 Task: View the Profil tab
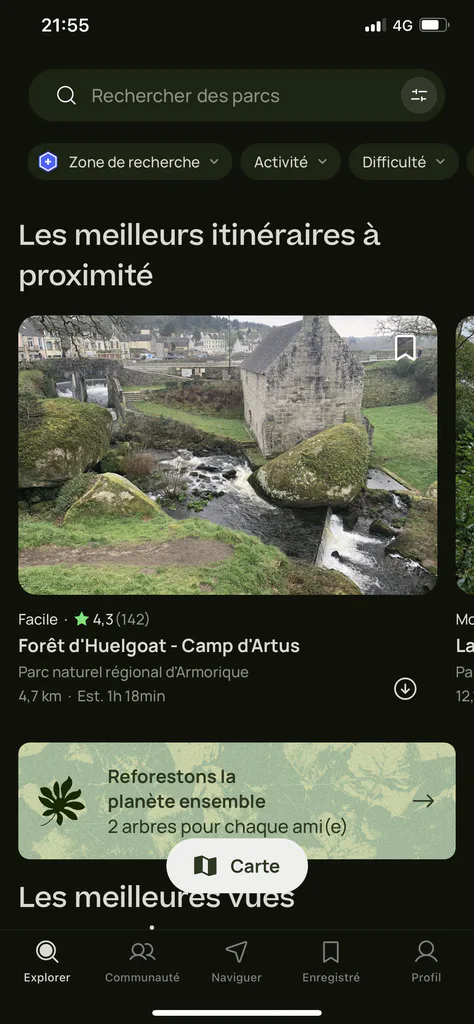[426, 961]
